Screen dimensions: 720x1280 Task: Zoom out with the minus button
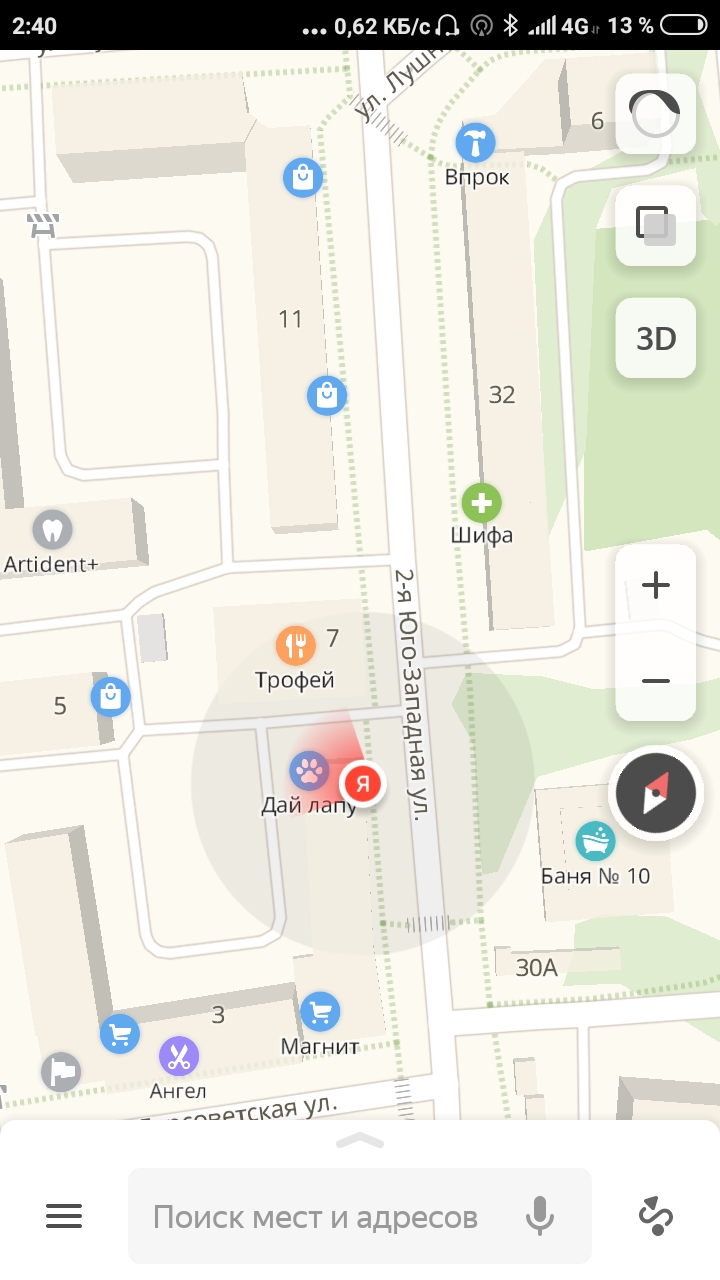tap(655, 681)
